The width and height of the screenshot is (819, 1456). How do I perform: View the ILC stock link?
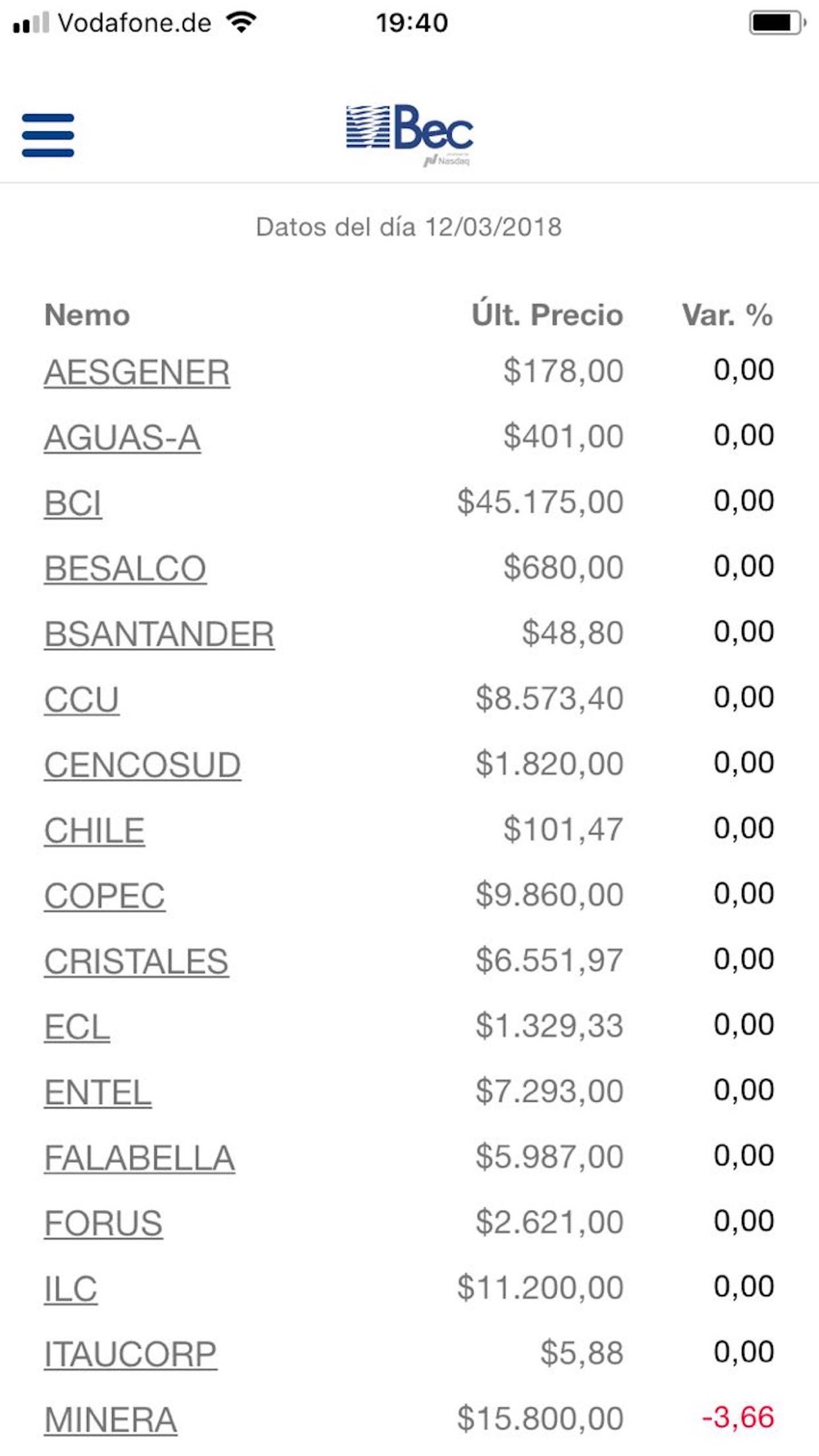coord(70,1289)
